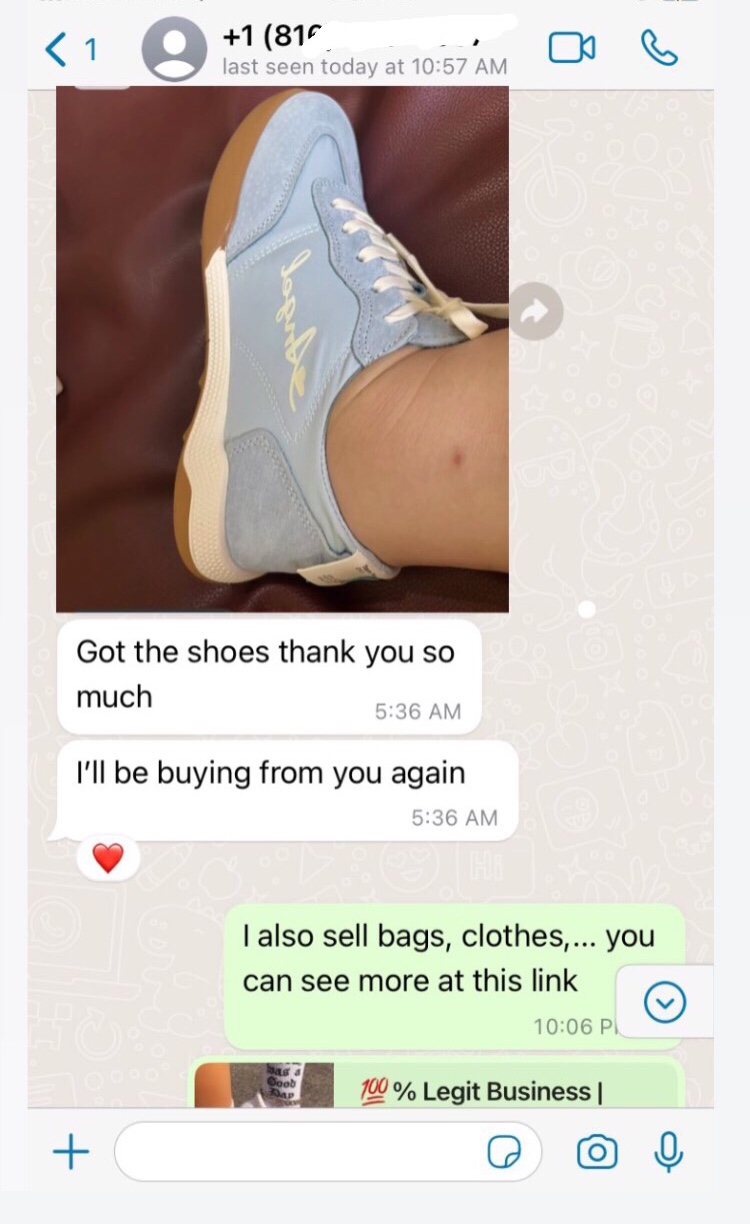
Task: Open the blue shoe photo
Action: tap(282, 349)
